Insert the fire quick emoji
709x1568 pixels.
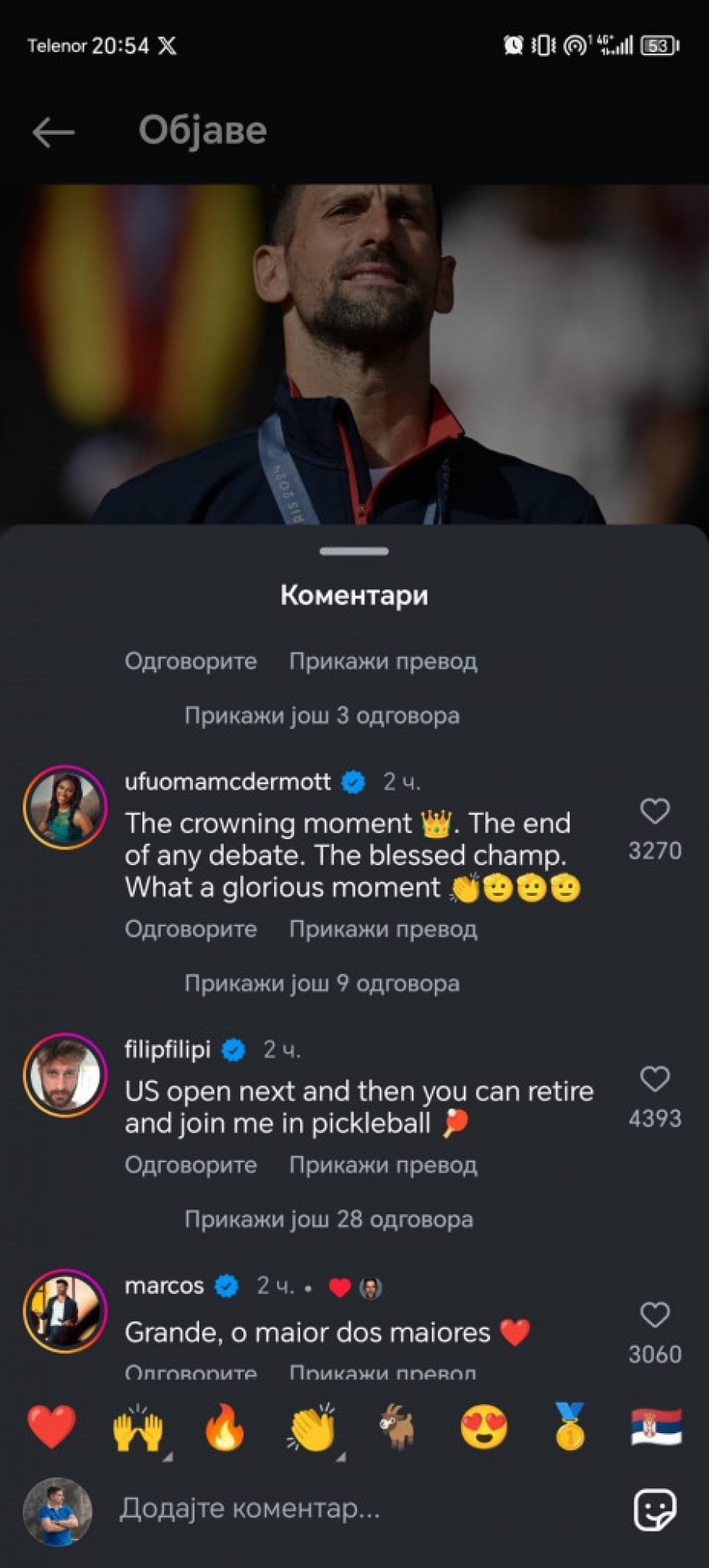point(225,1427)
